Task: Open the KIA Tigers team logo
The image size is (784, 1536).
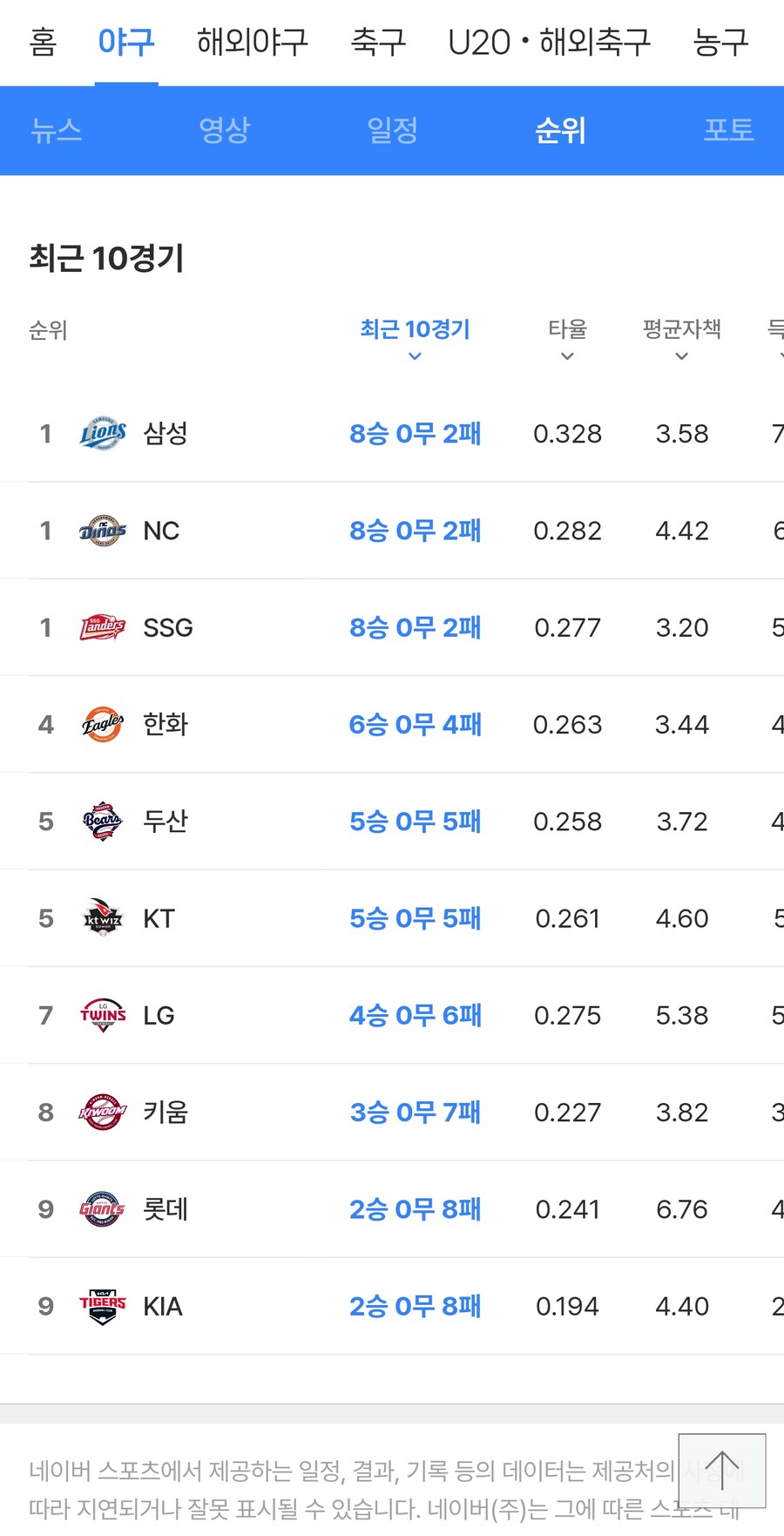Action: pyautogui.click(x=102, y=1305)
